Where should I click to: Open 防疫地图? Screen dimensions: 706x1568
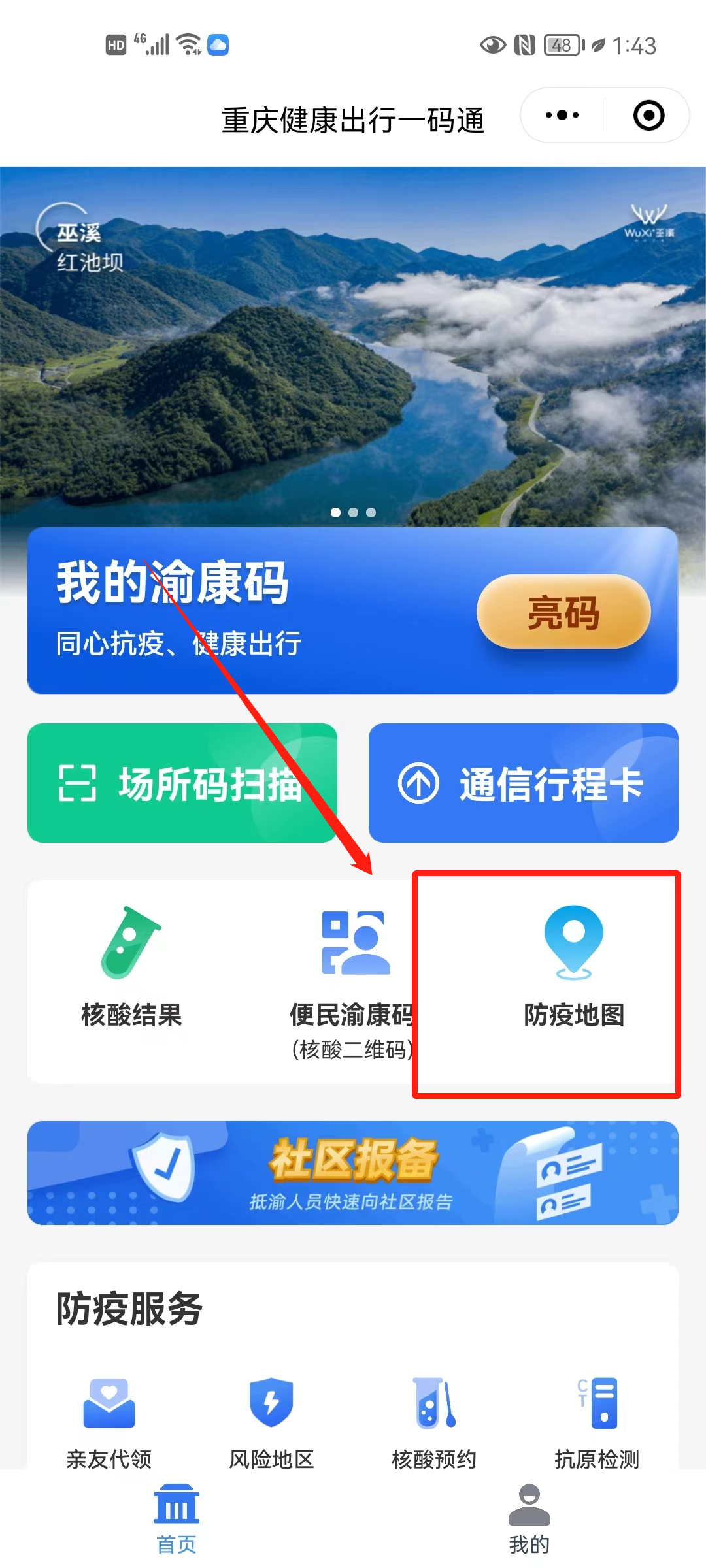pyautogui.click(x=573, y=967)
